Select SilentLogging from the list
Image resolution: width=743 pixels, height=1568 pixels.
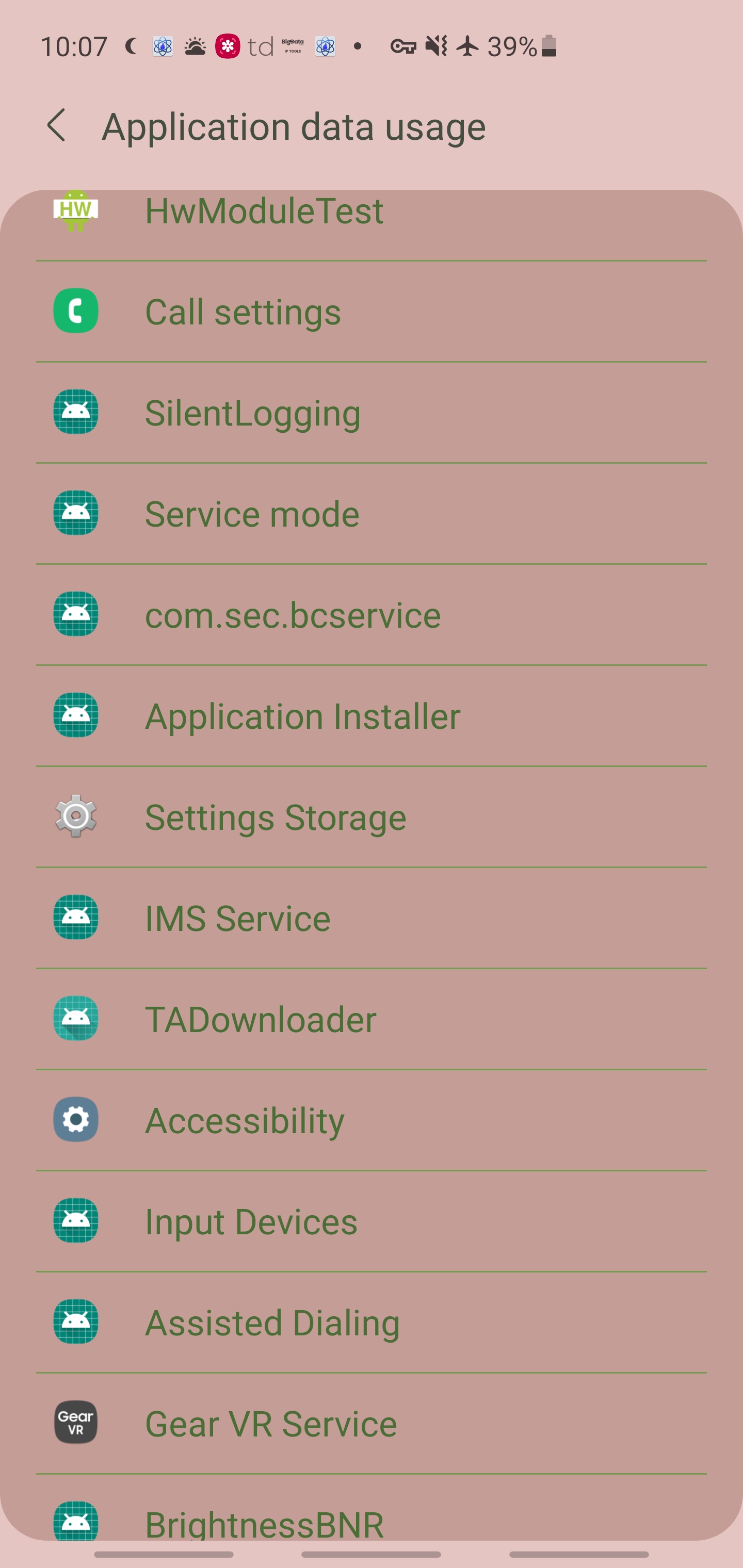coord(370,413)
